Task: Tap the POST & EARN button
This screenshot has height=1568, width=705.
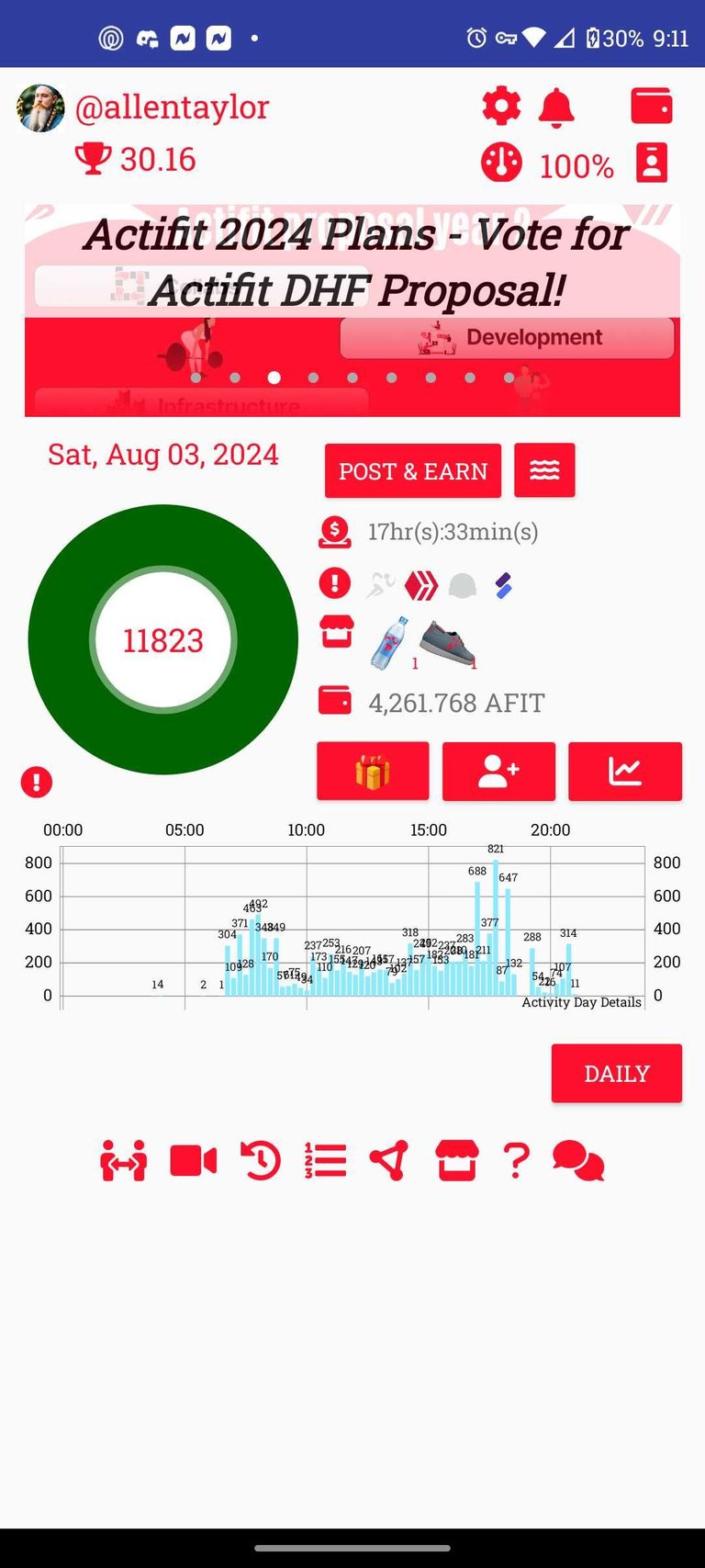Action: [413, 471]
